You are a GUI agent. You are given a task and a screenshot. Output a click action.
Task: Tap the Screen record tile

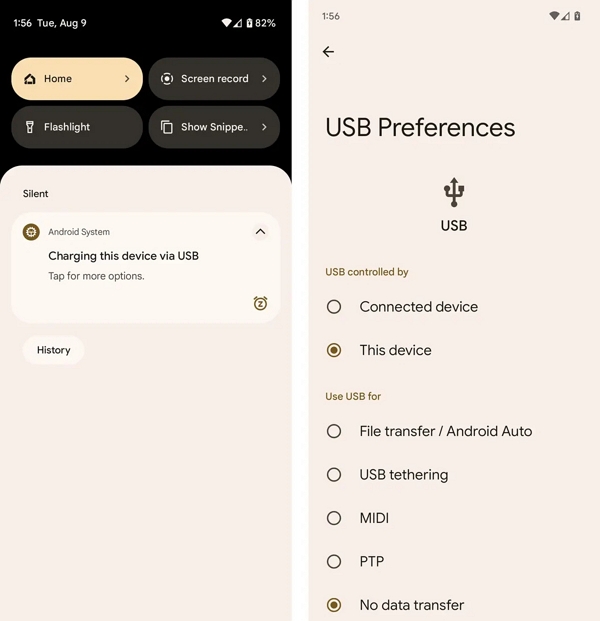pyautogui.click(x=213, y=79)
